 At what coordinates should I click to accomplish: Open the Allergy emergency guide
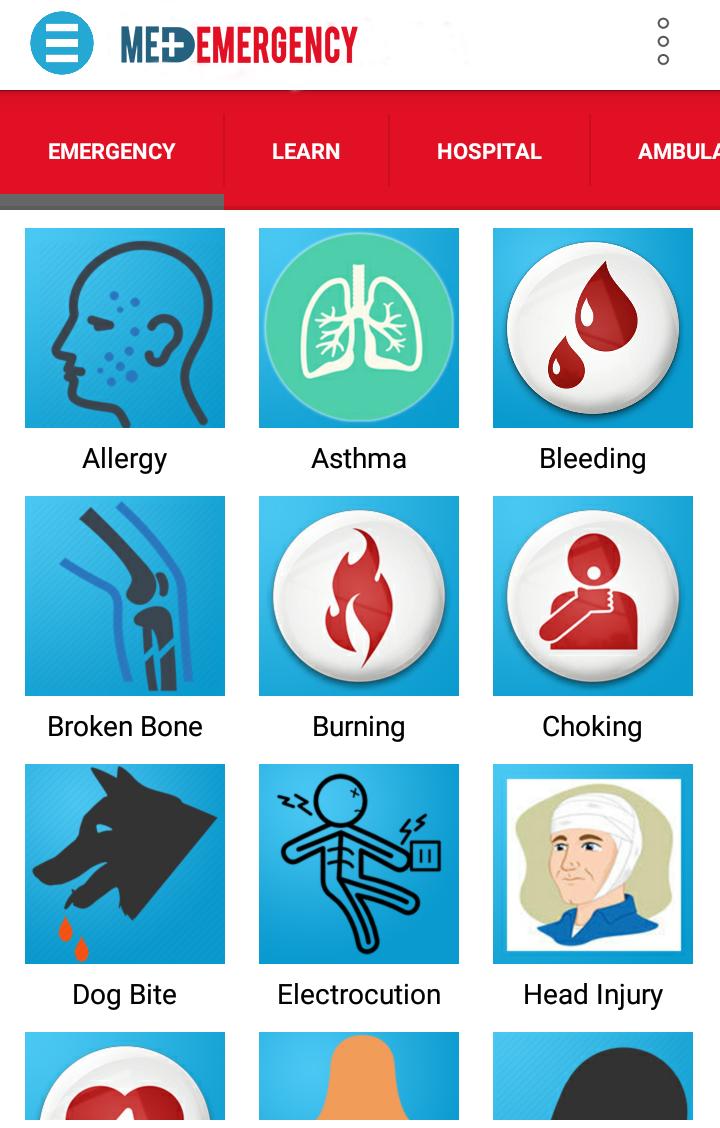tap(124, 328)
